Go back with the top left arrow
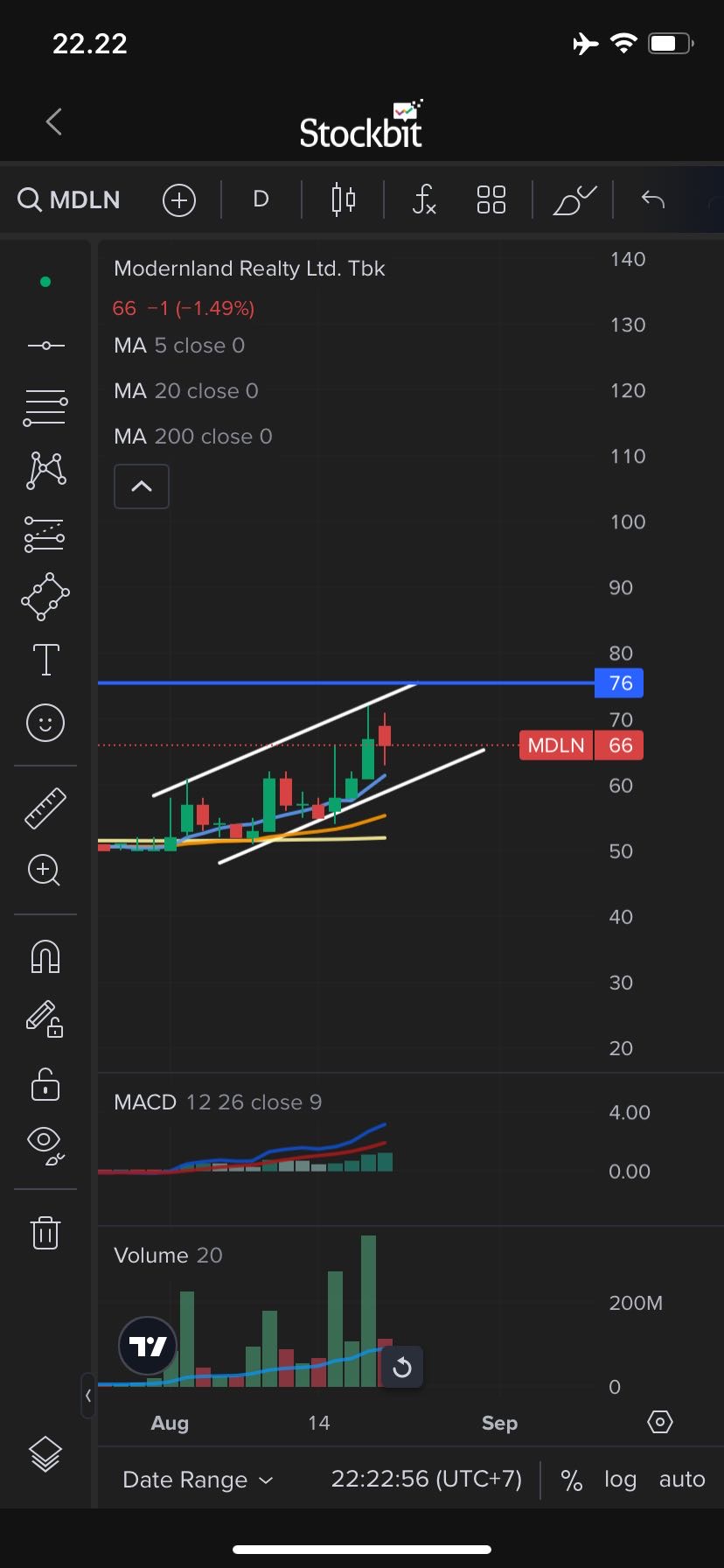This screenshot has width=724, height=1568. point(54,122)
